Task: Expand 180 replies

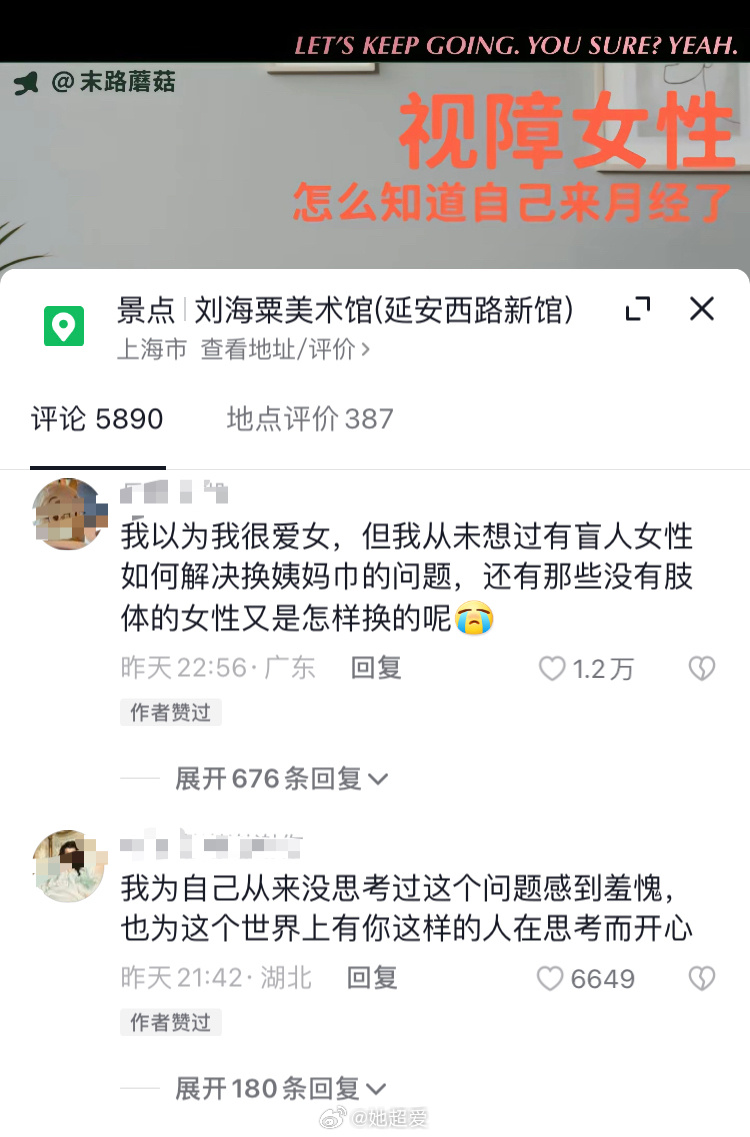Action: point(281,1088)
